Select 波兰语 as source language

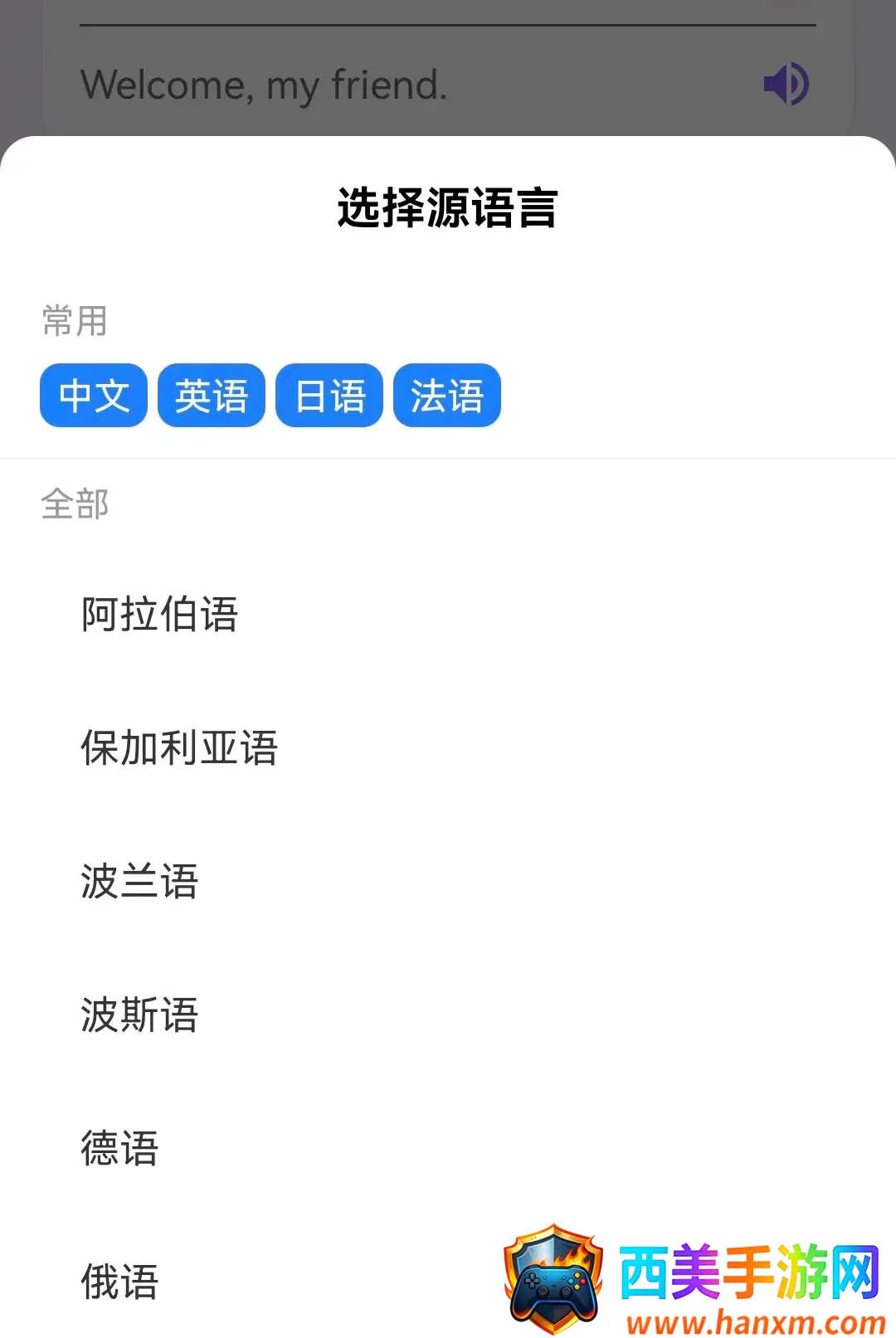[448, 882]
